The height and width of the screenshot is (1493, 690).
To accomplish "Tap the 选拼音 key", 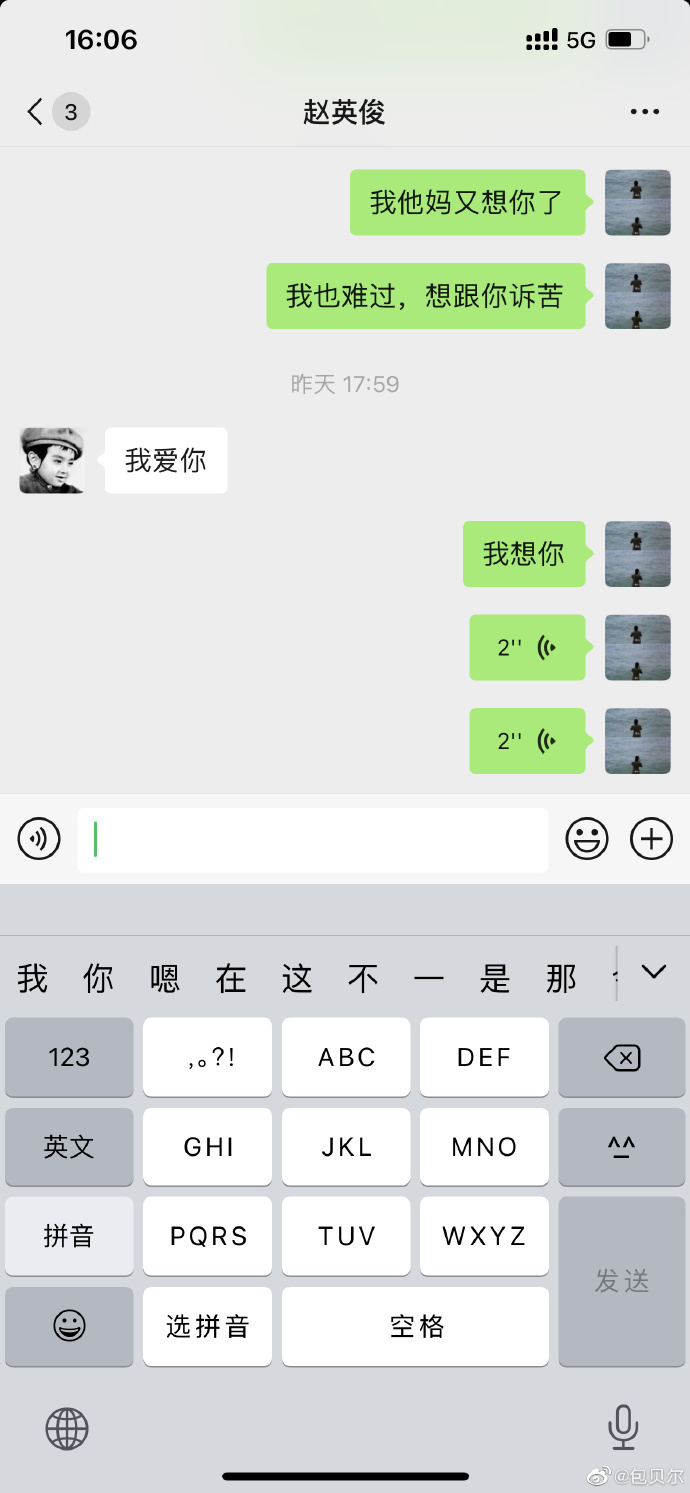I will (x=207, y=1327).
